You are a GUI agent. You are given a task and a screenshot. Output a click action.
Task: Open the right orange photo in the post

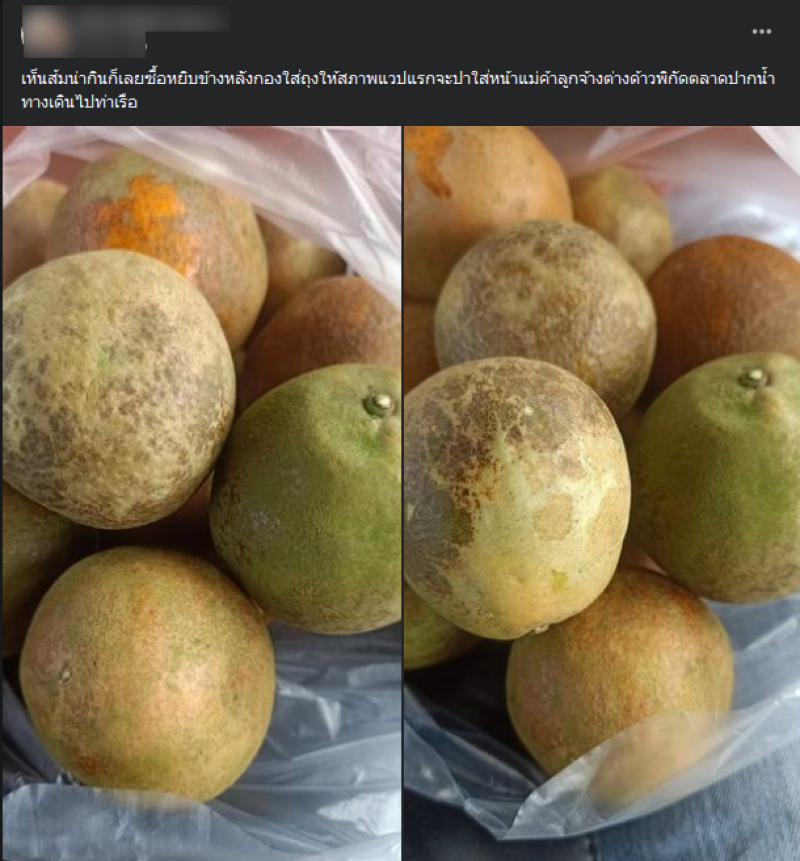pos(602,490)
